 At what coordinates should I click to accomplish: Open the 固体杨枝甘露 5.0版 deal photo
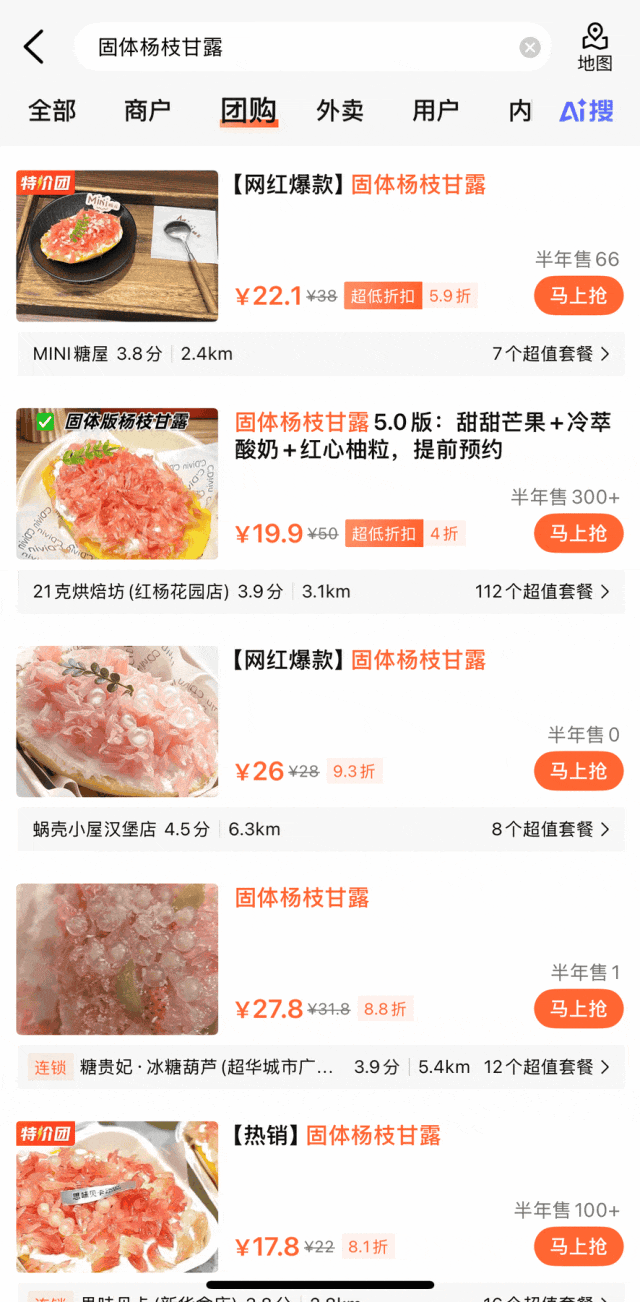click(117, 483)
